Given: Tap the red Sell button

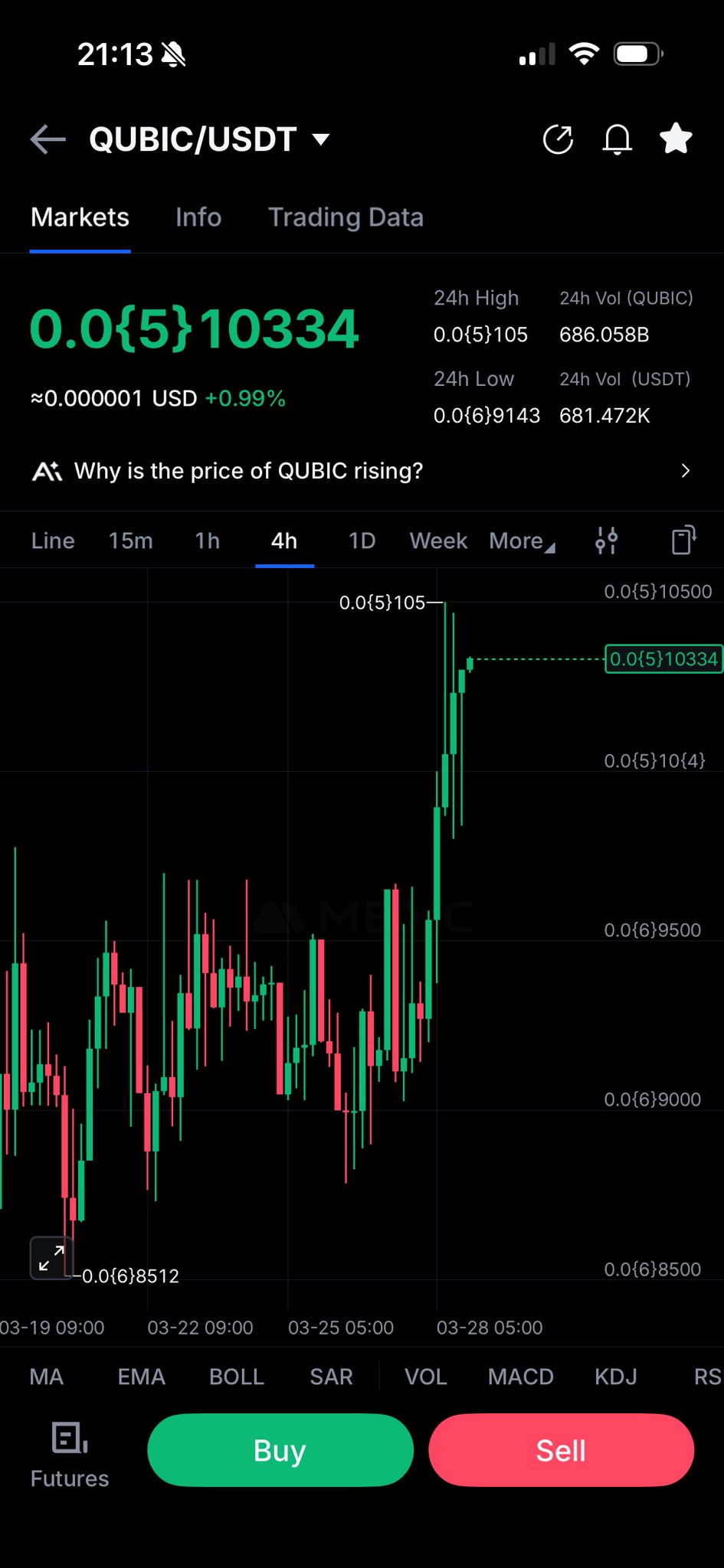Looking at the screenshot, I should (561, 1450).
